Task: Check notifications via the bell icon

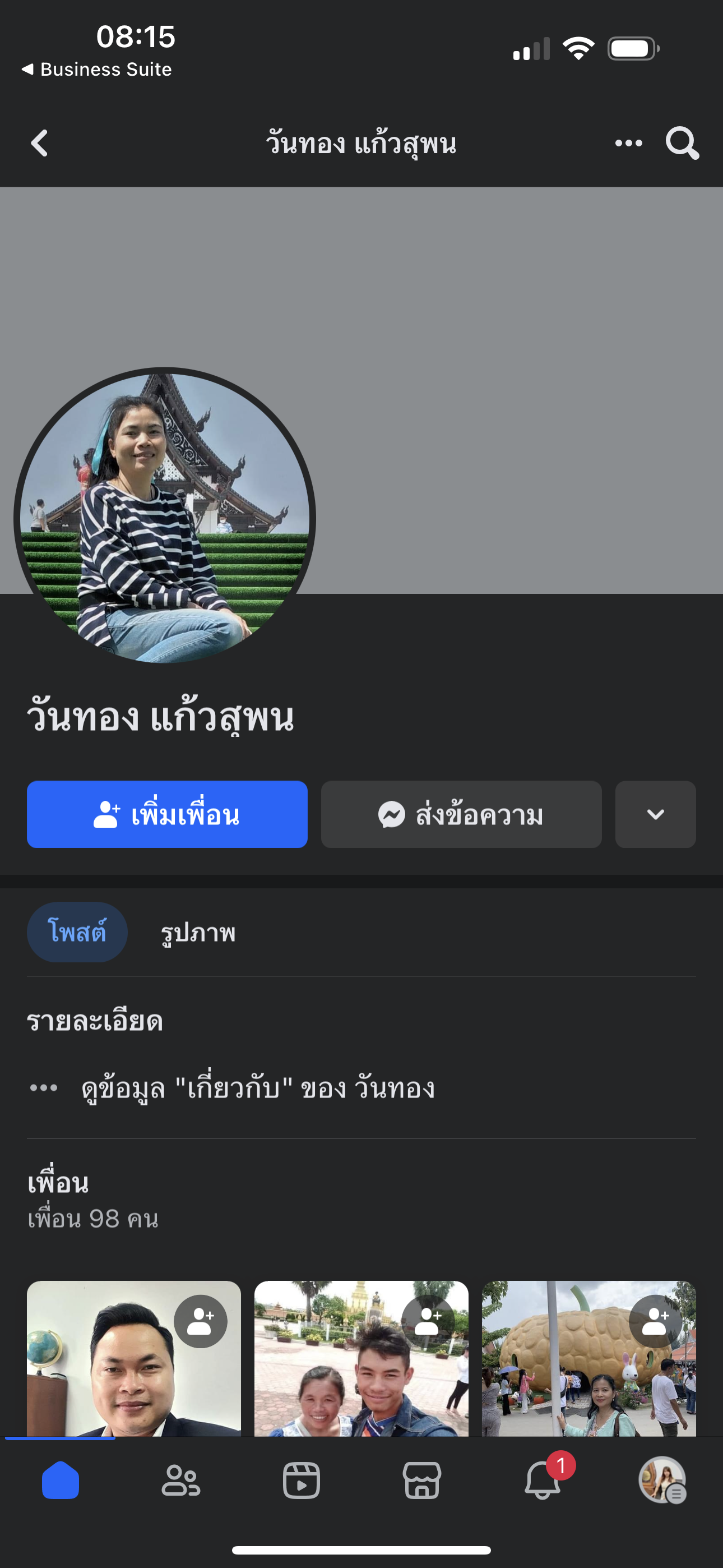Action: pos(543,1481)
